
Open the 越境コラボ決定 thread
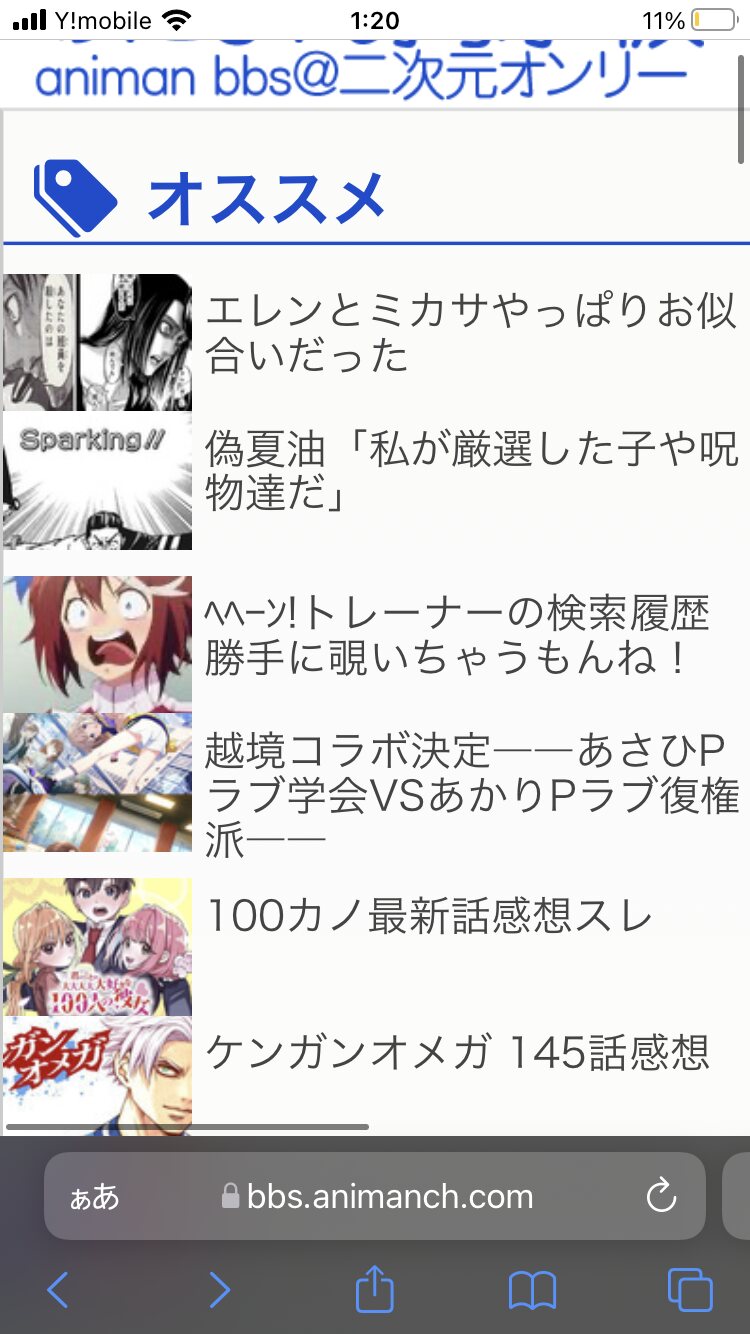point(470,795)
